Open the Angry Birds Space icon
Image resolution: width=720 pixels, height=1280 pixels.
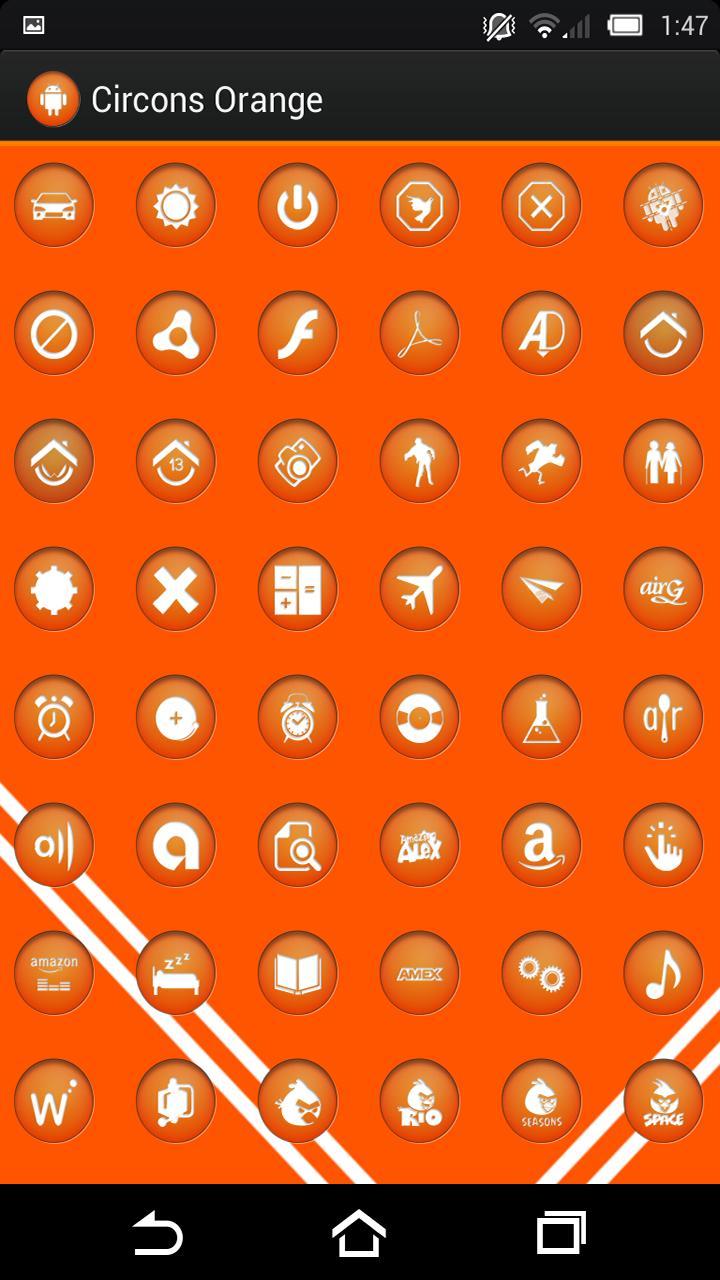point(663,1100)
